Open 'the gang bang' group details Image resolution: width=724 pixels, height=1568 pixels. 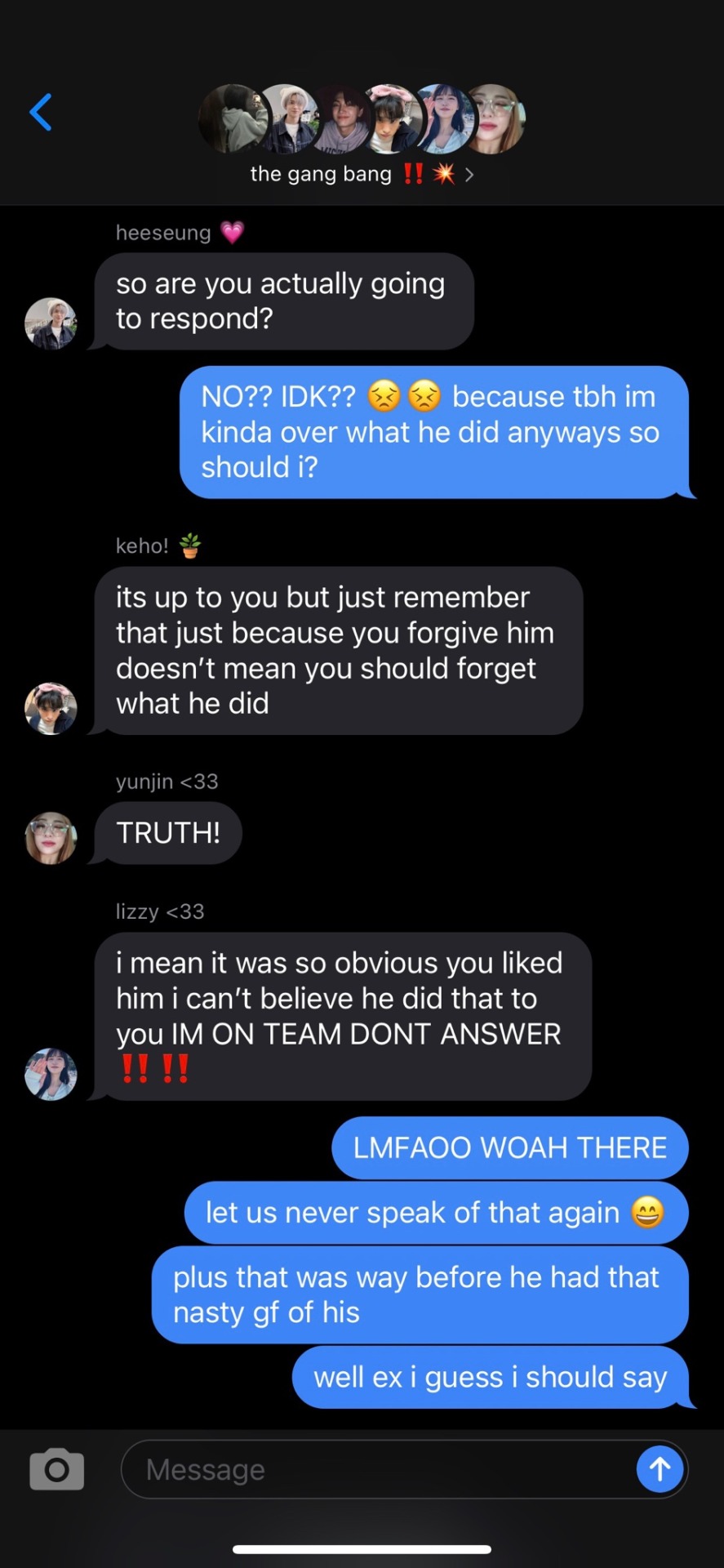tap(362, 174)
